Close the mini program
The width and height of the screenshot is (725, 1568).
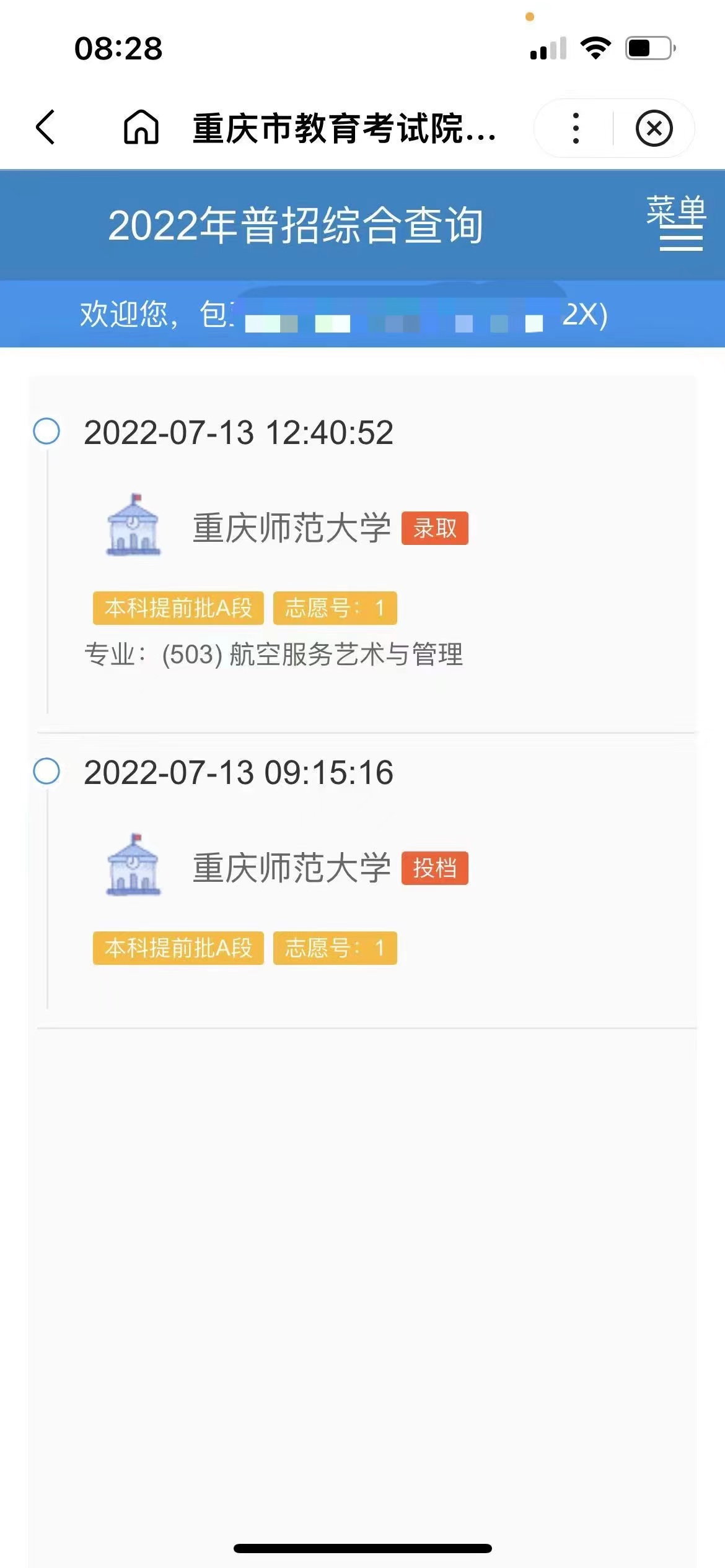654,128
